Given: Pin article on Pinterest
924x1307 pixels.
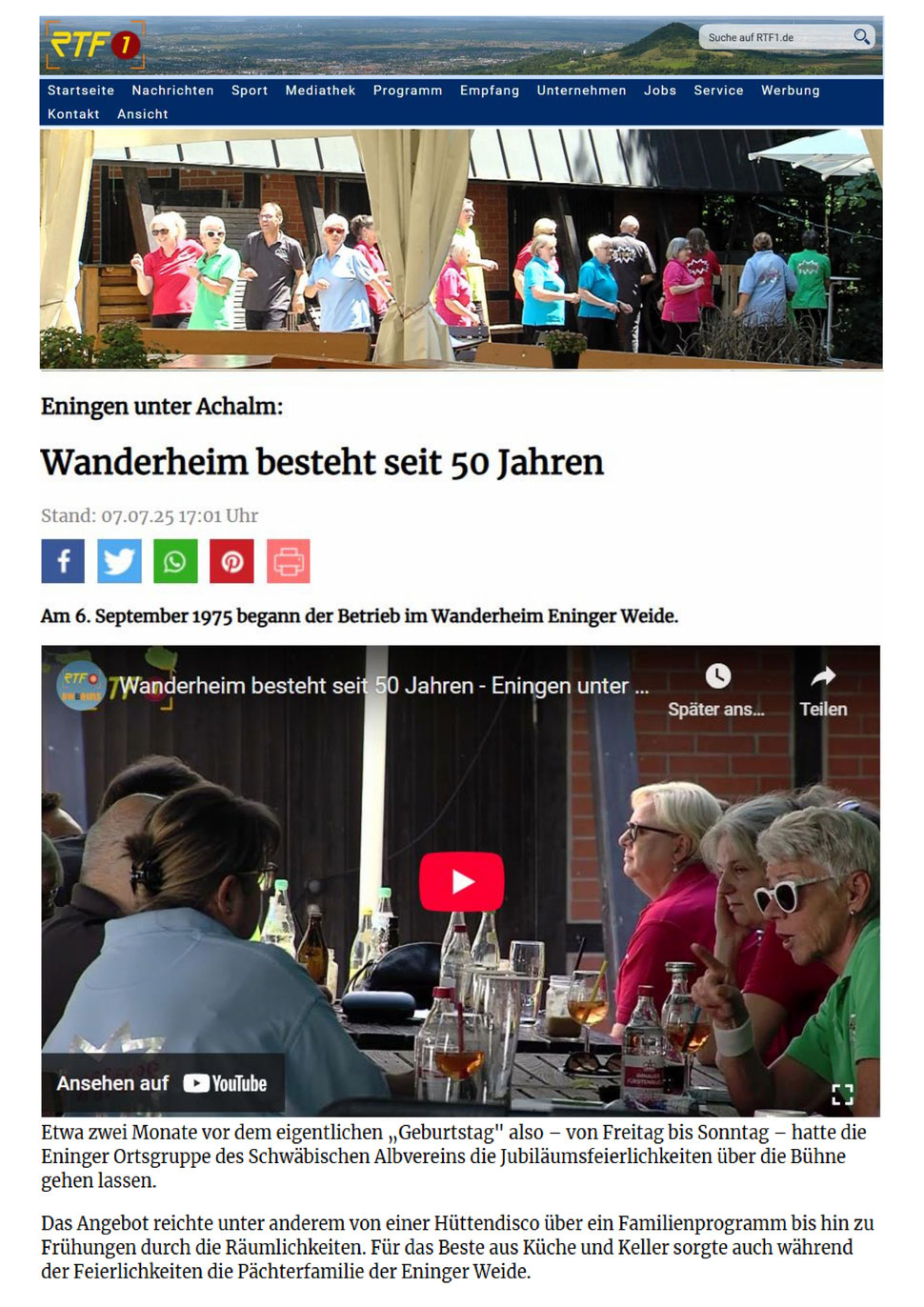Looking at the screenshot, I should [231, 561].
